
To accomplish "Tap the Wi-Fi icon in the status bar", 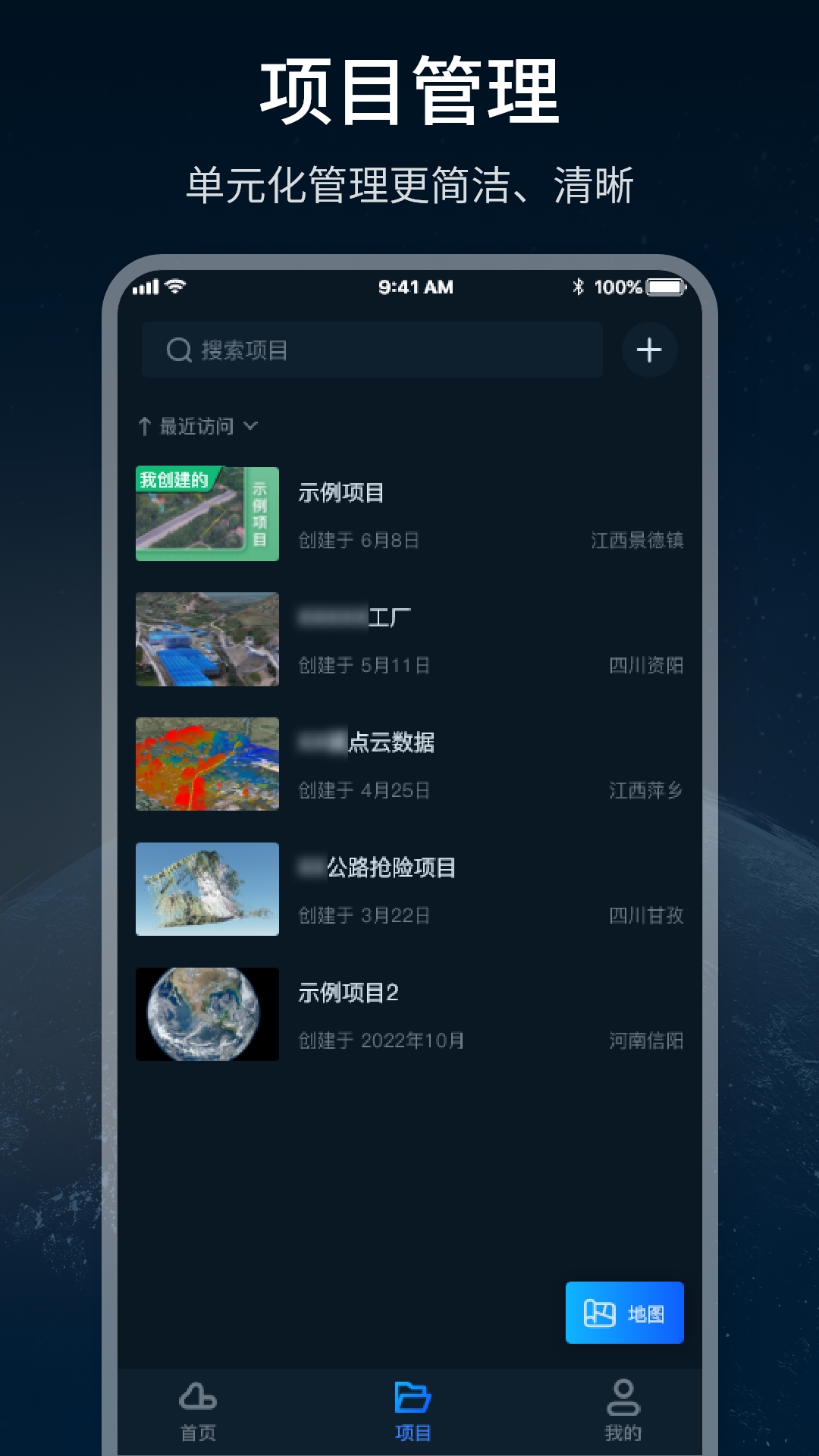I will pyautogui.click(x=177, y=287).
